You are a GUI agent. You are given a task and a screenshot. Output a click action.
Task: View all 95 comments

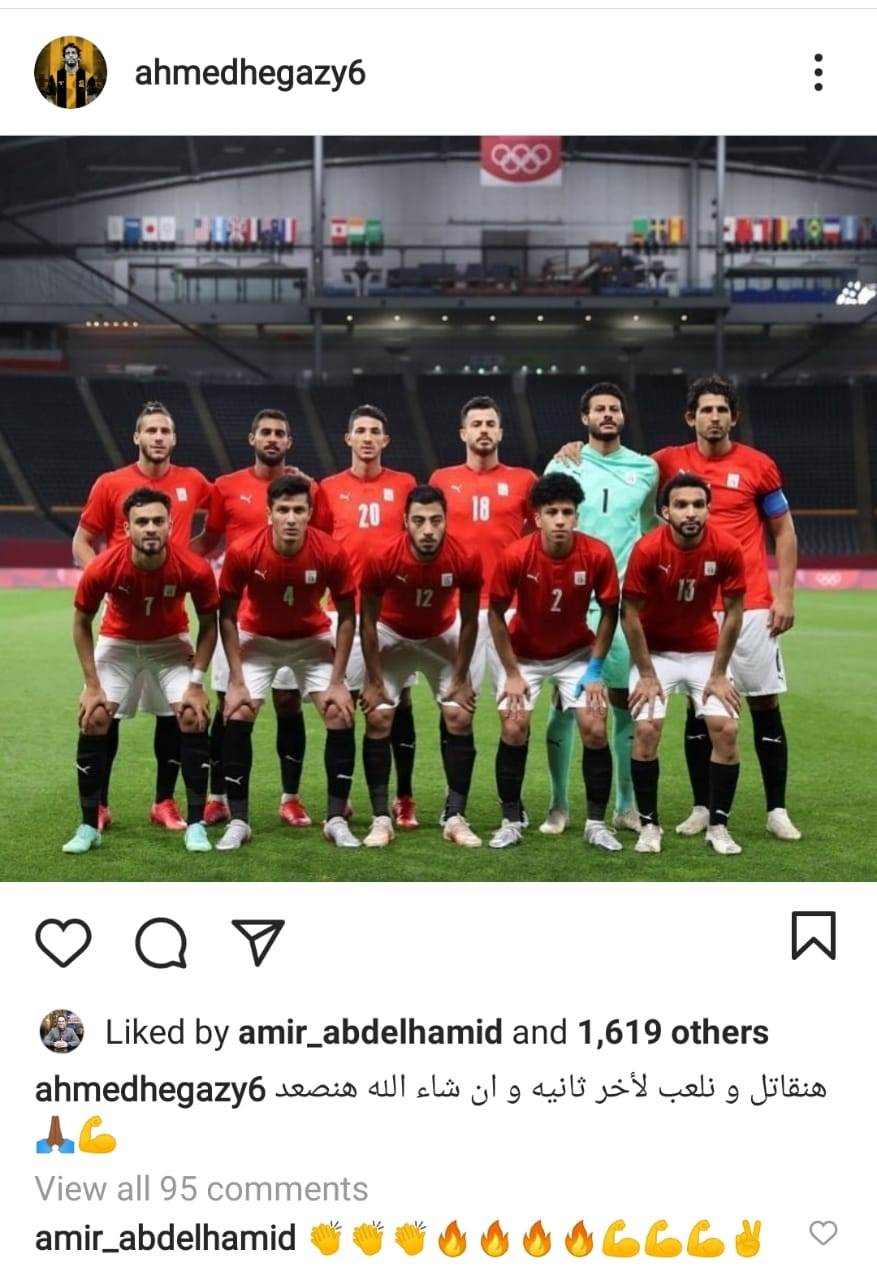coord(202,1189)
